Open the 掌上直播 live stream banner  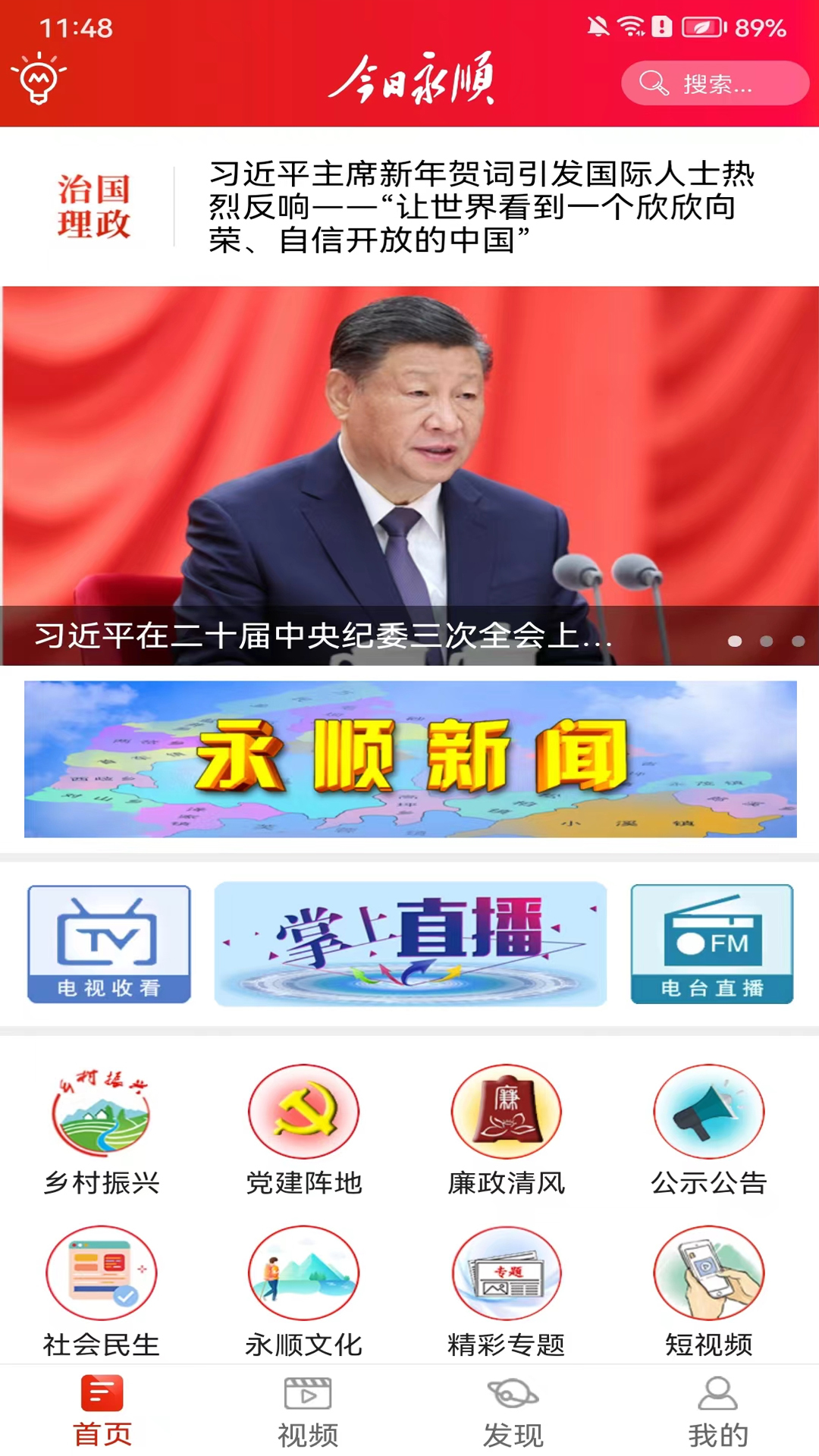tap(410, 944)
